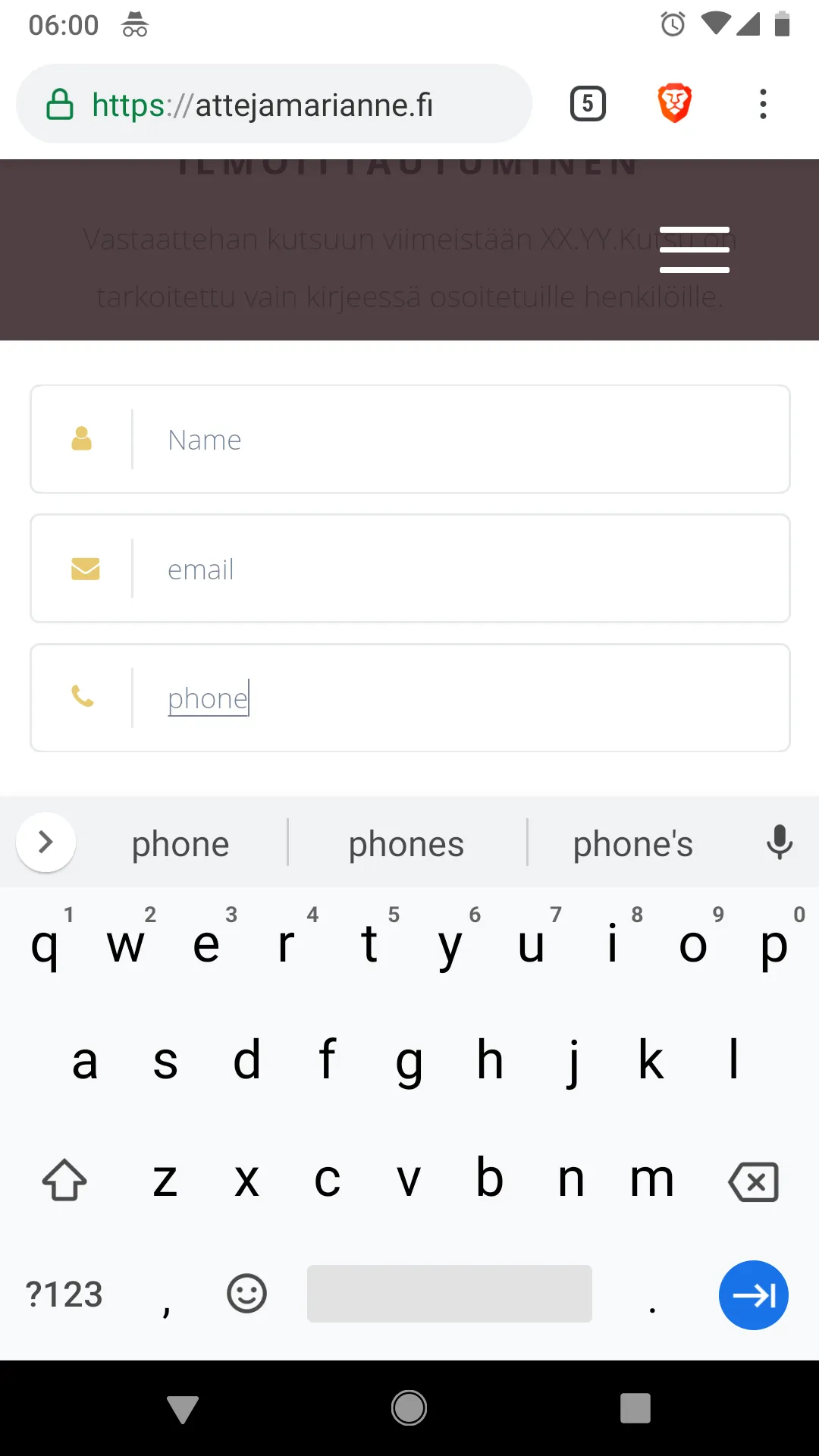The width and height of the screenshot is (819, 1456).
Task: Tap the blue next-field key
Action: point(753,1295)
